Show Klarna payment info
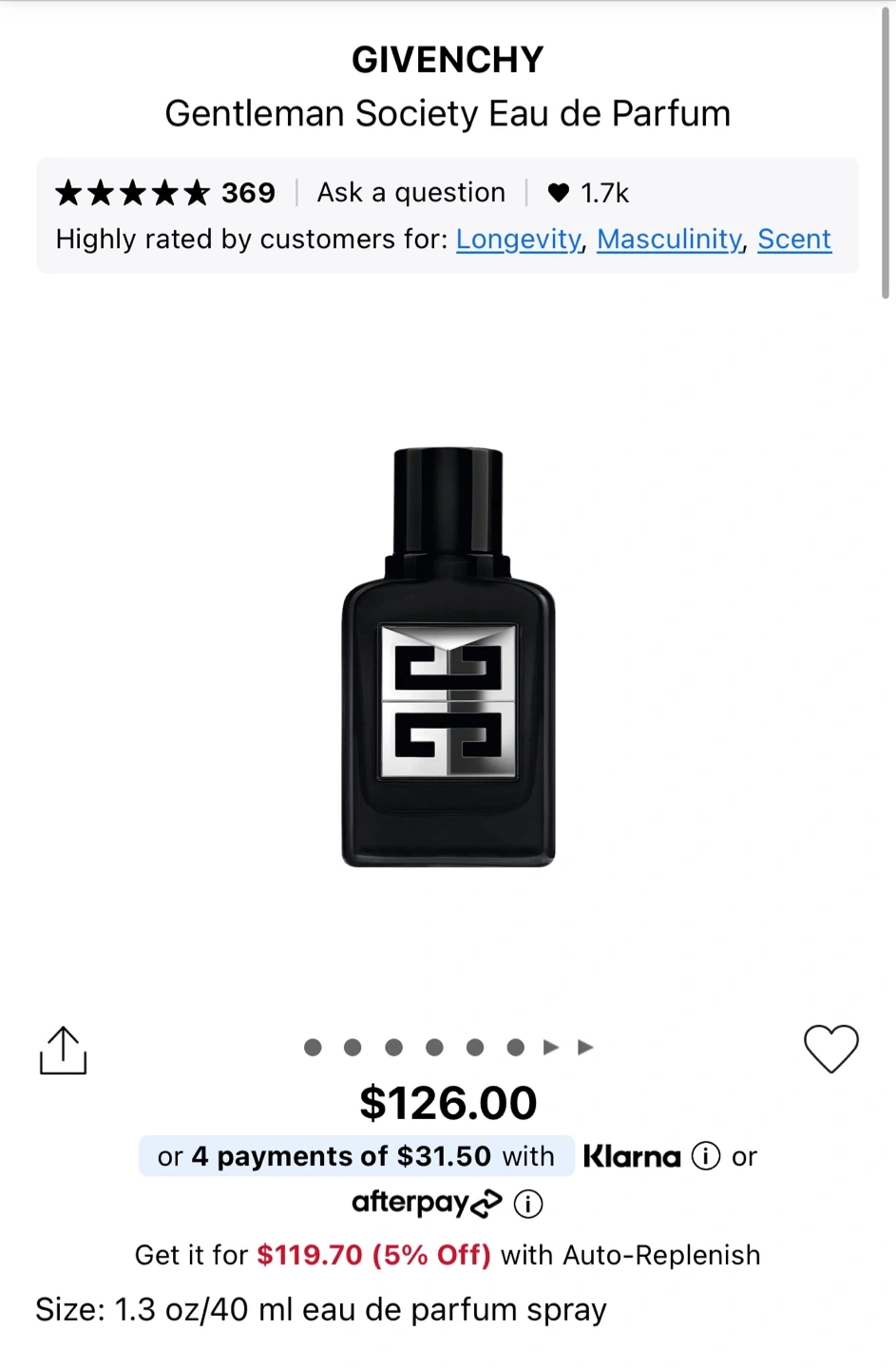 click(705, 1156)
